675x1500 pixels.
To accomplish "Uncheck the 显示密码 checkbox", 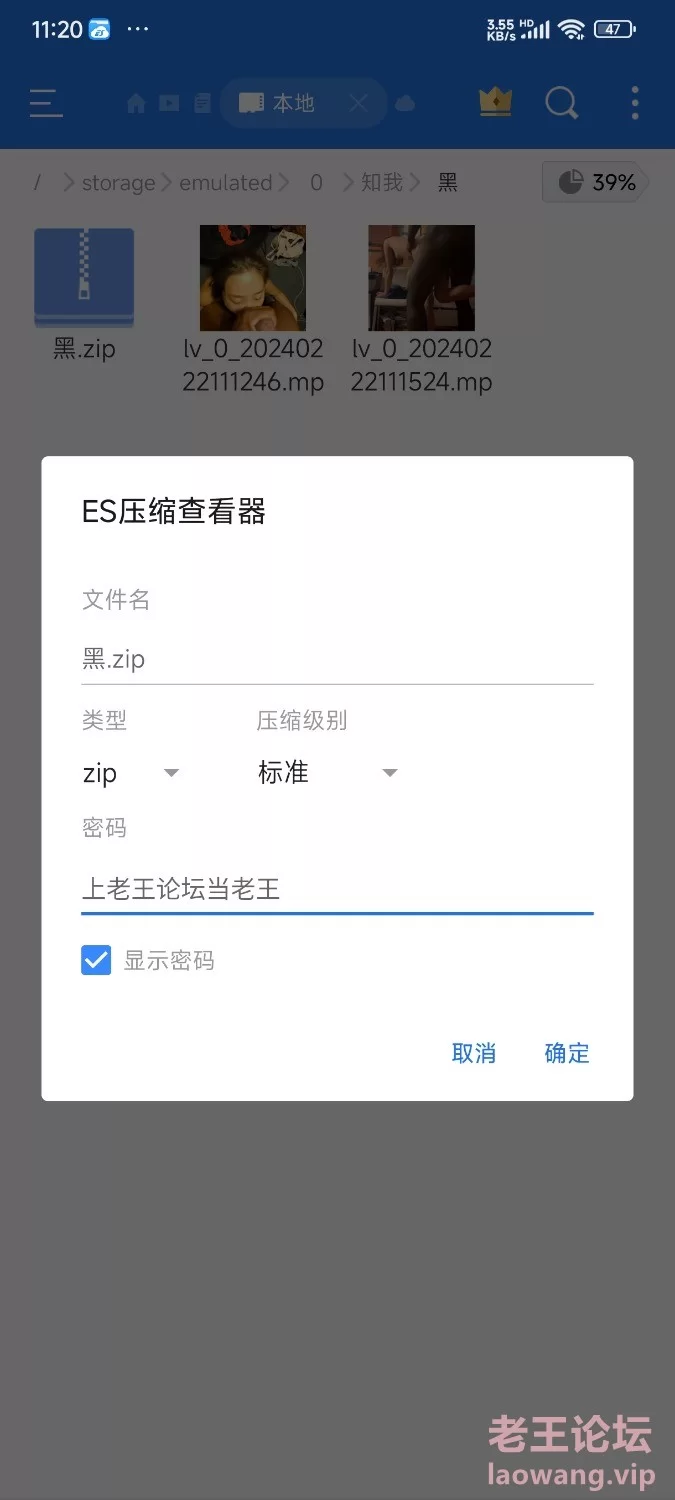I will pos(96,961).
